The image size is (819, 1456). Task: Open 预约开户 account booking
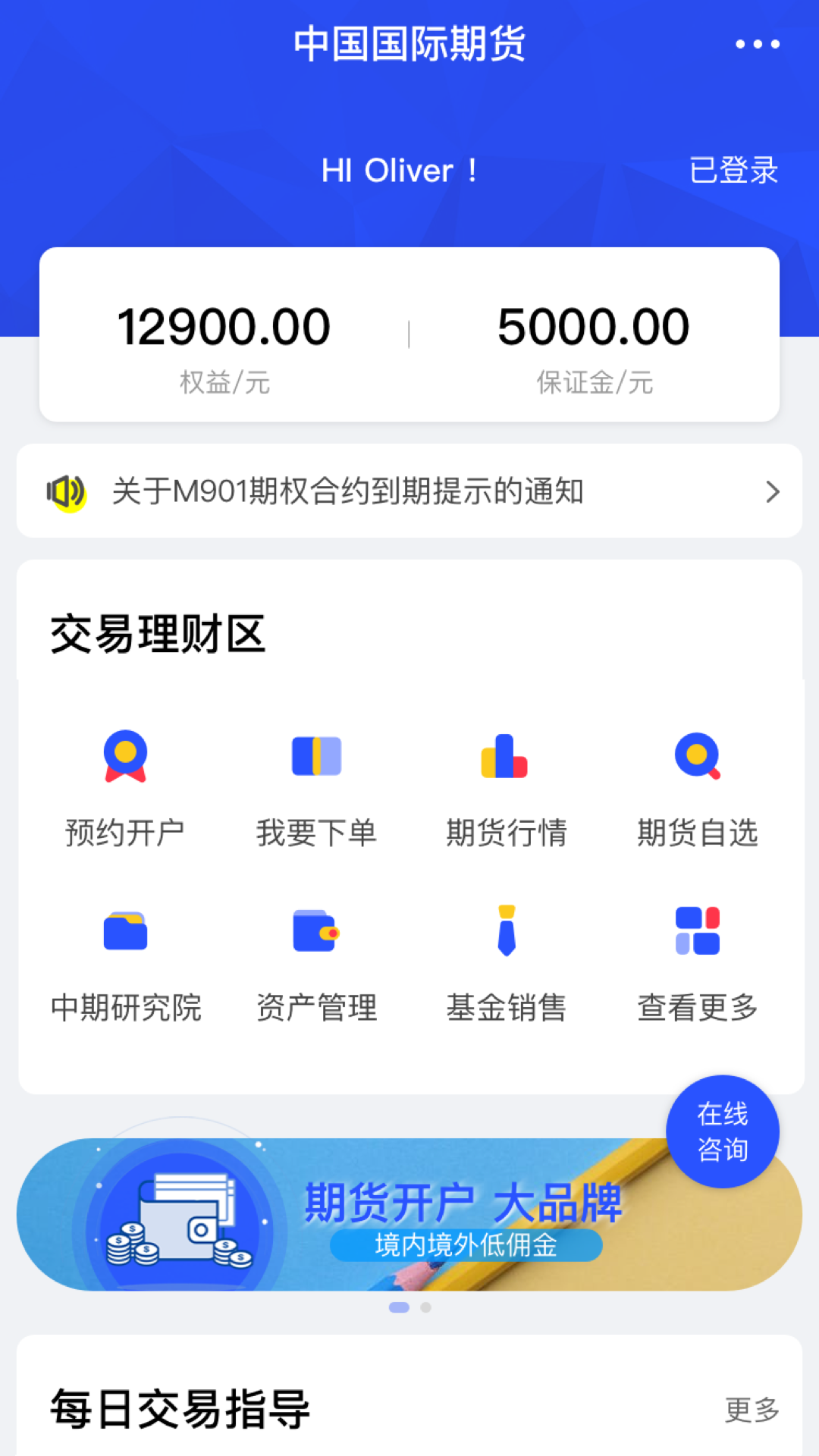(x=125, y=789)
